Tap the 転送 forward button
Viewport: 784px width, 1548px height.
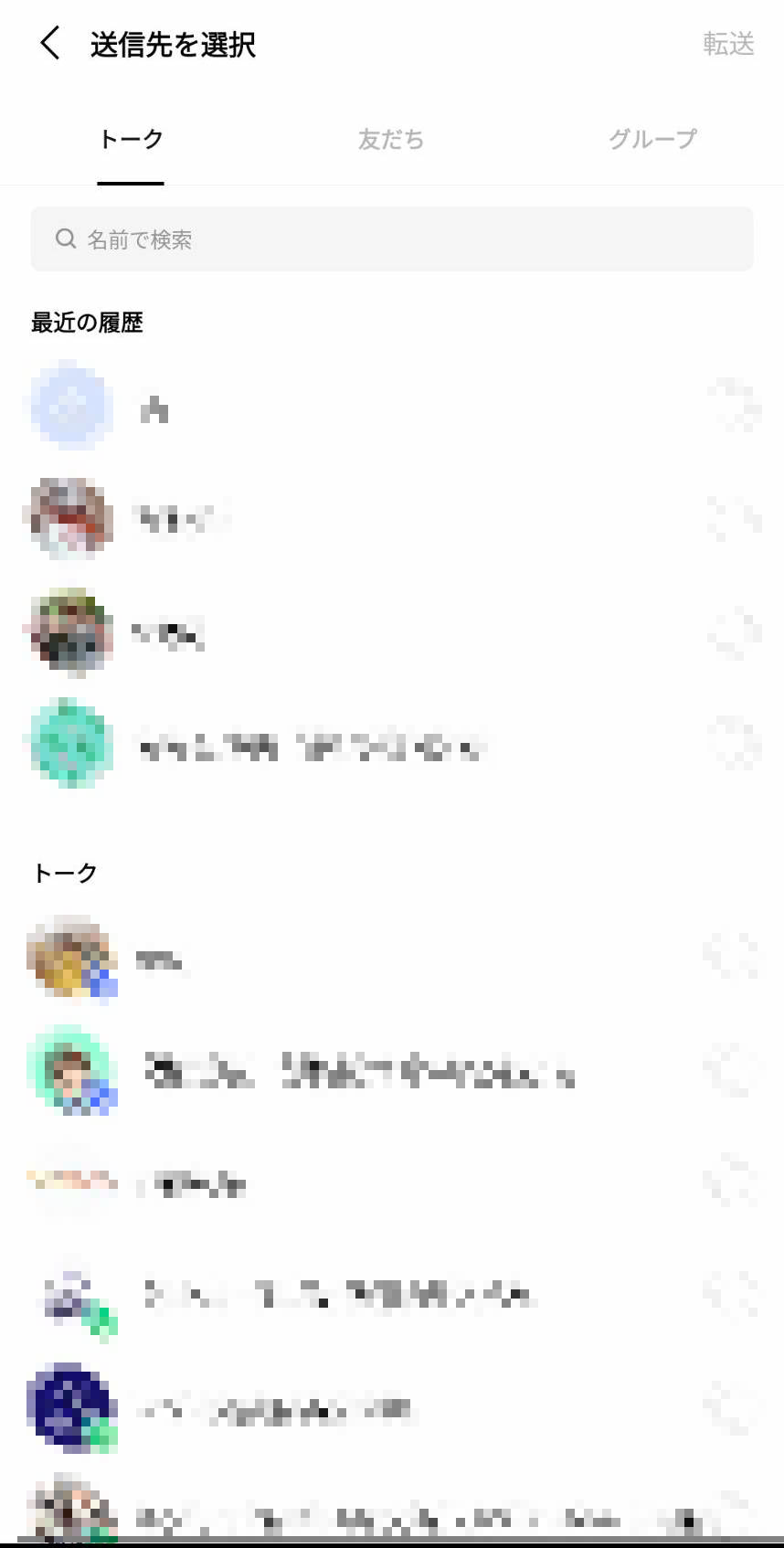click(x=727, y=44)
